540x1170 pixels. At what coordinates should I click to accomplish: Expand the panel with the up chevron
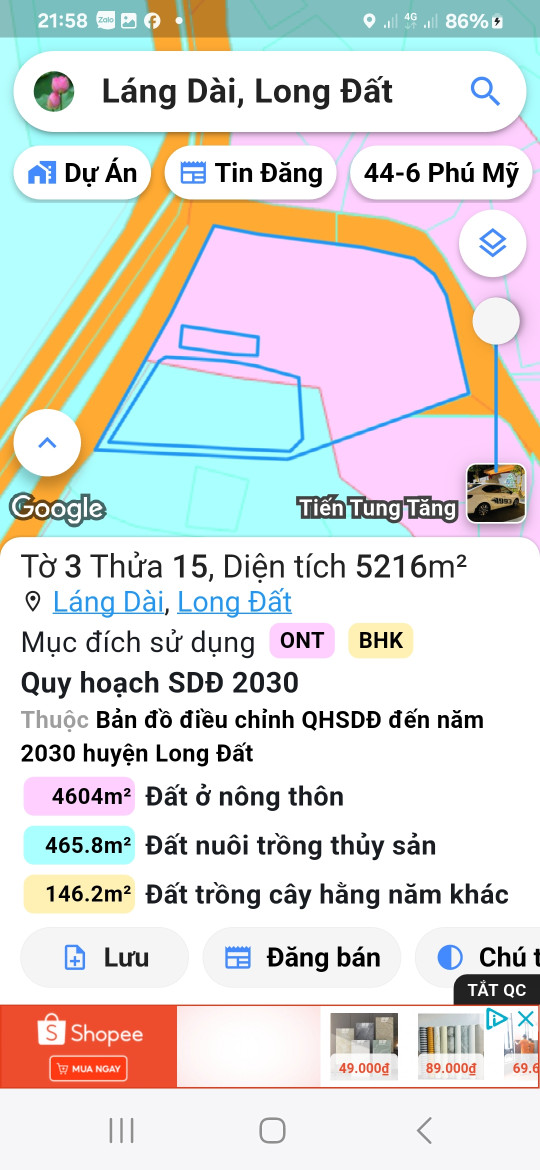pos(47,442)
